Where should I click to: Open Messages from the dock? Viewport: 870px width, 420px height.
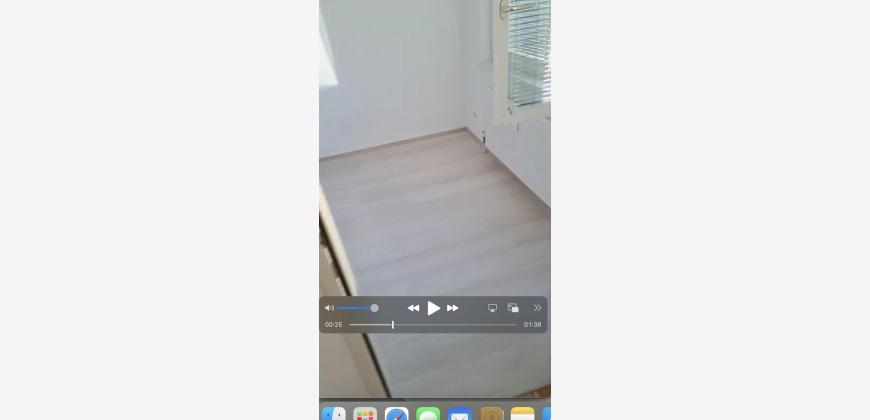pos(428,414)
